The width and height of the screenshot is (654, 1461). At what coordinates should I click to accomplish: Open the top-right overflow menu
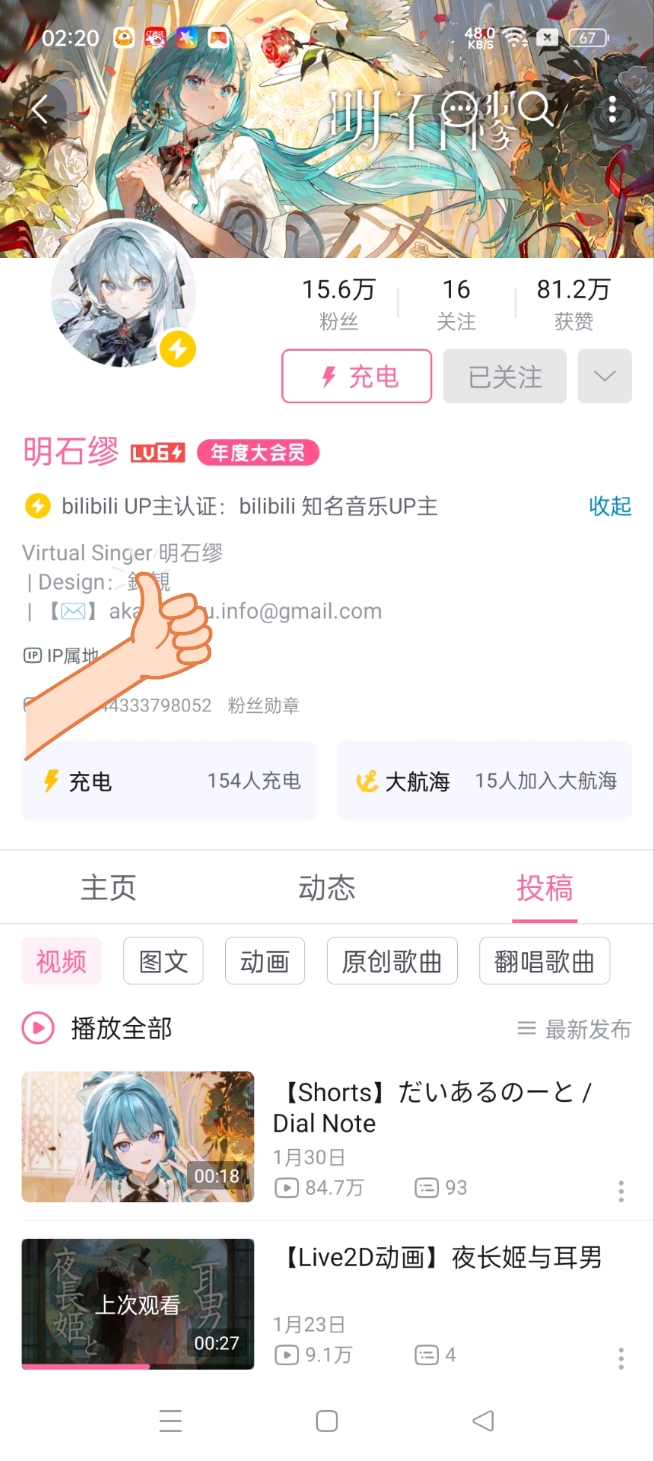[612, 108]
